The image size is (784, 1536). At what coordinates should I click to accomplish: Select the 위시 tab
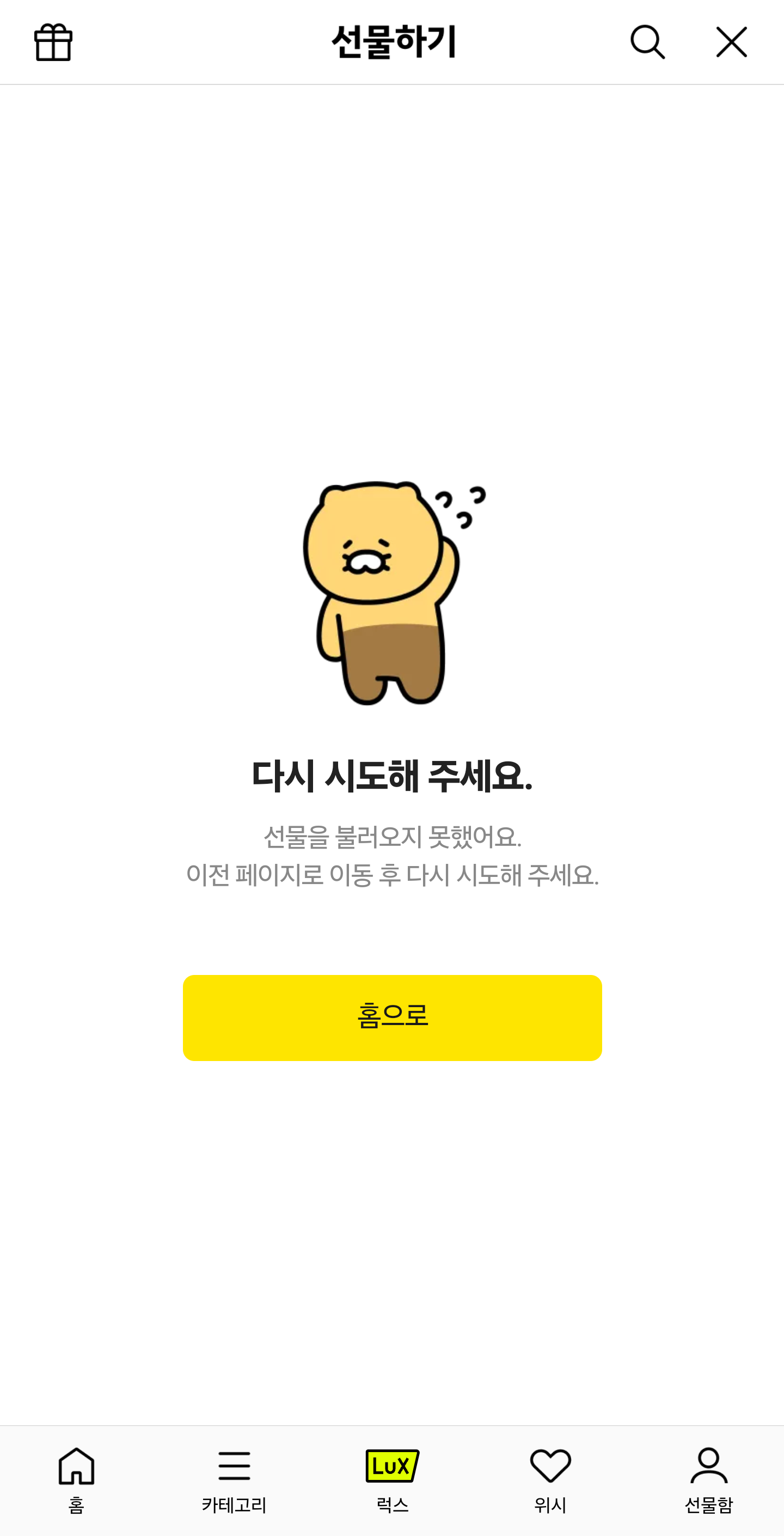click(x=550, y=1480)
